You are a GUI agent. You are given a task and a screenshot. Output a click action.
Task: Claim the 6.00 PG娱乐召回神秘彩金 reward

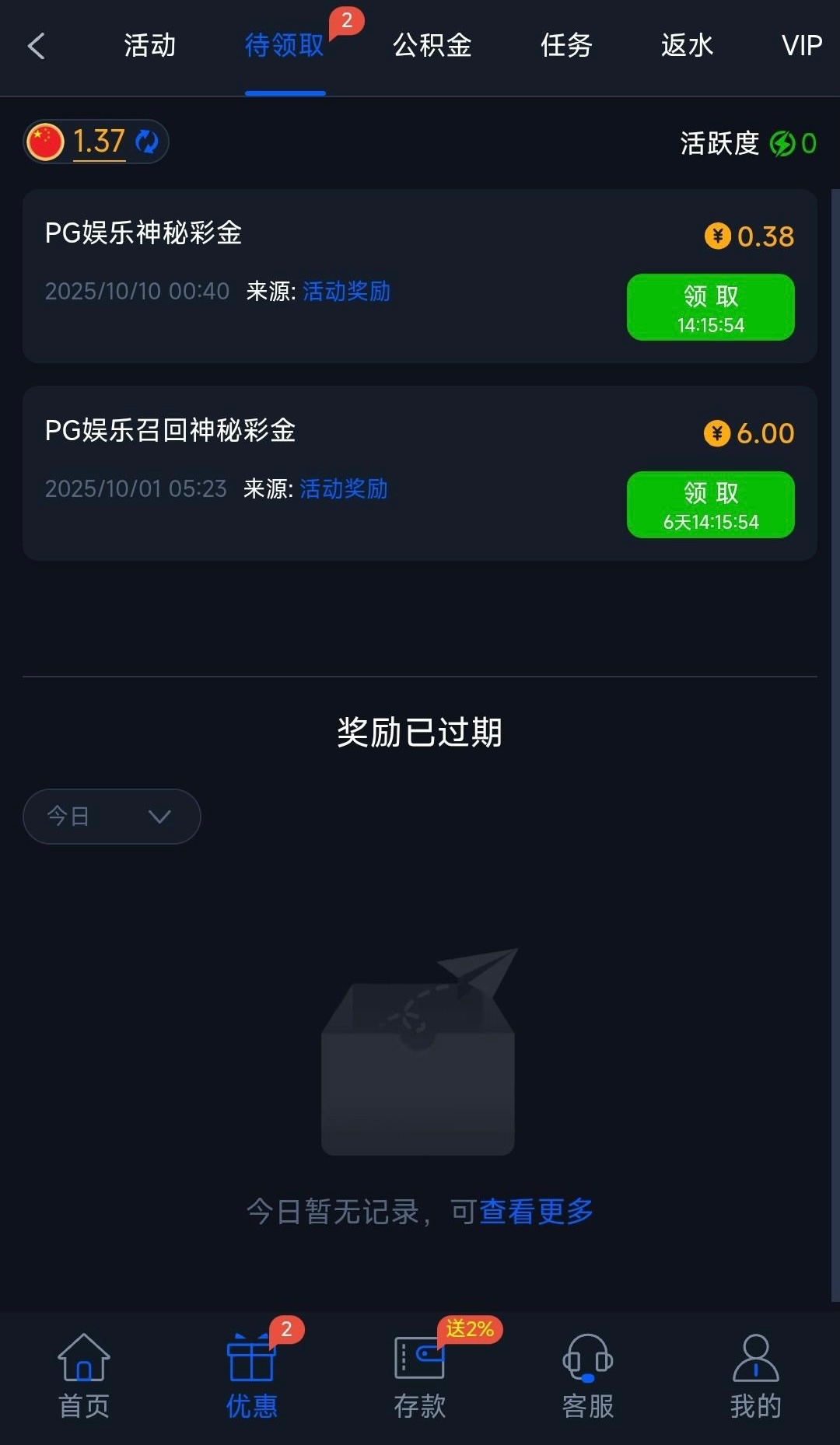click(x=710, y=505)
